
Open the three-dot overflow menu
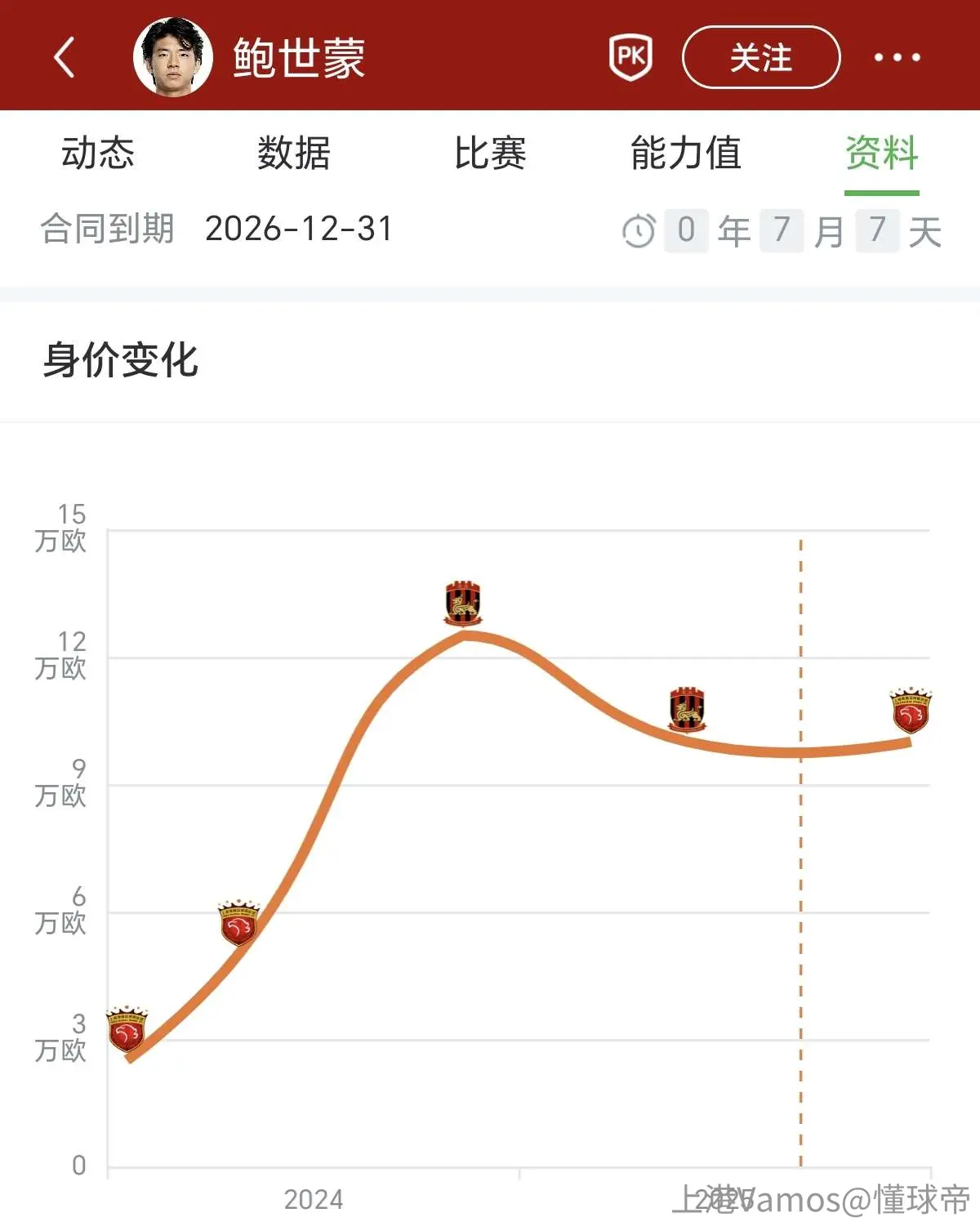click(x=897, y=57)
